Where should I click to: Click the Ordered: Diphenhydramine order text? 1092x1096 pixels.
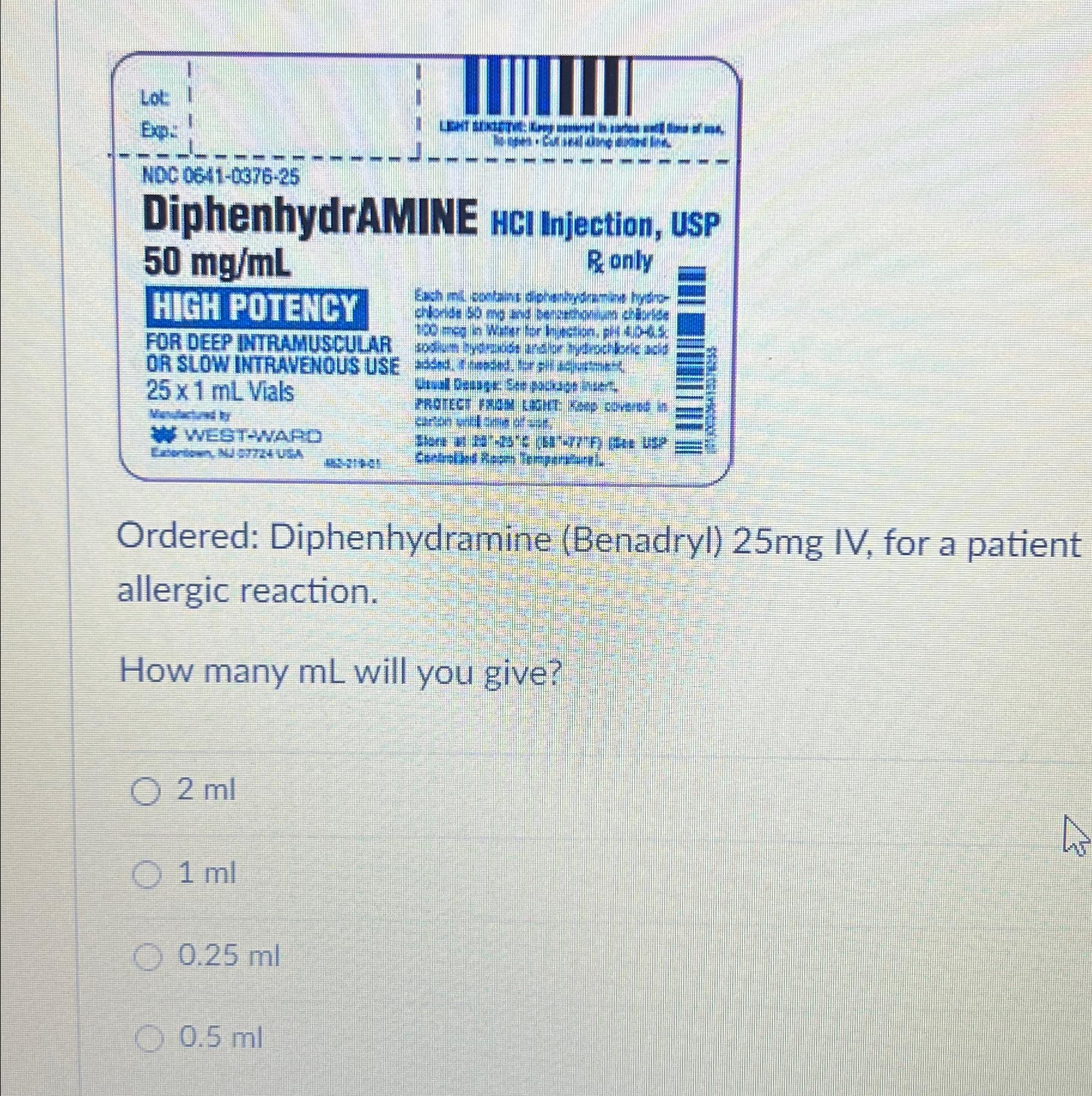pyautogui.click(x=539, y=543)
